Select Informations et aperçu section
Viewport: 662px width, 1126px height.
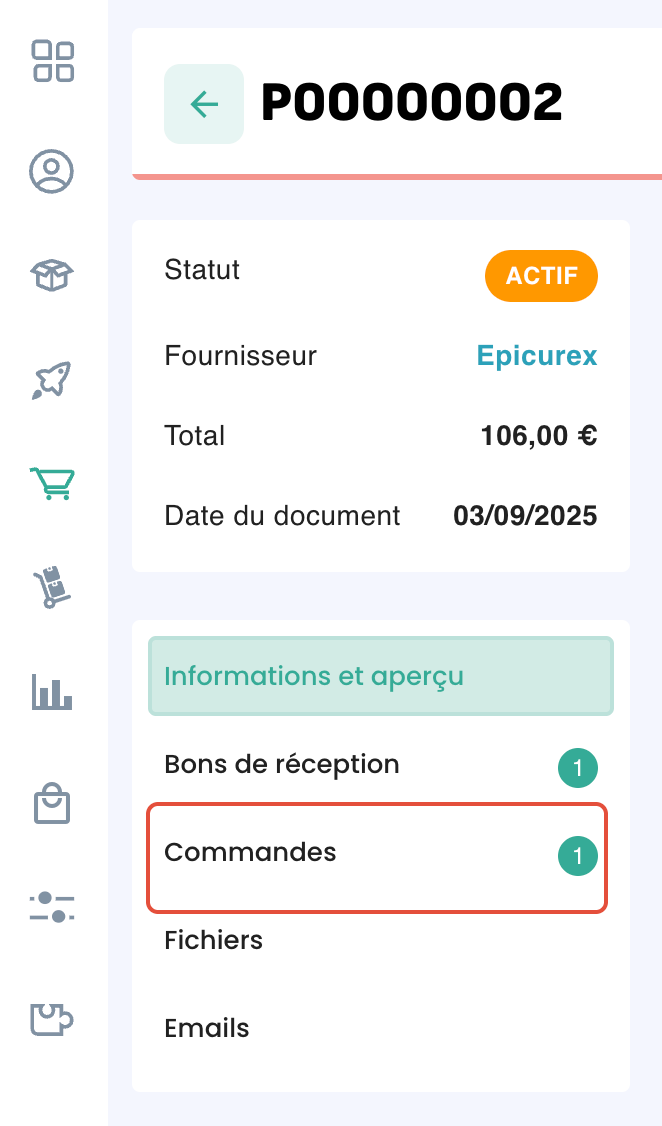380,677
